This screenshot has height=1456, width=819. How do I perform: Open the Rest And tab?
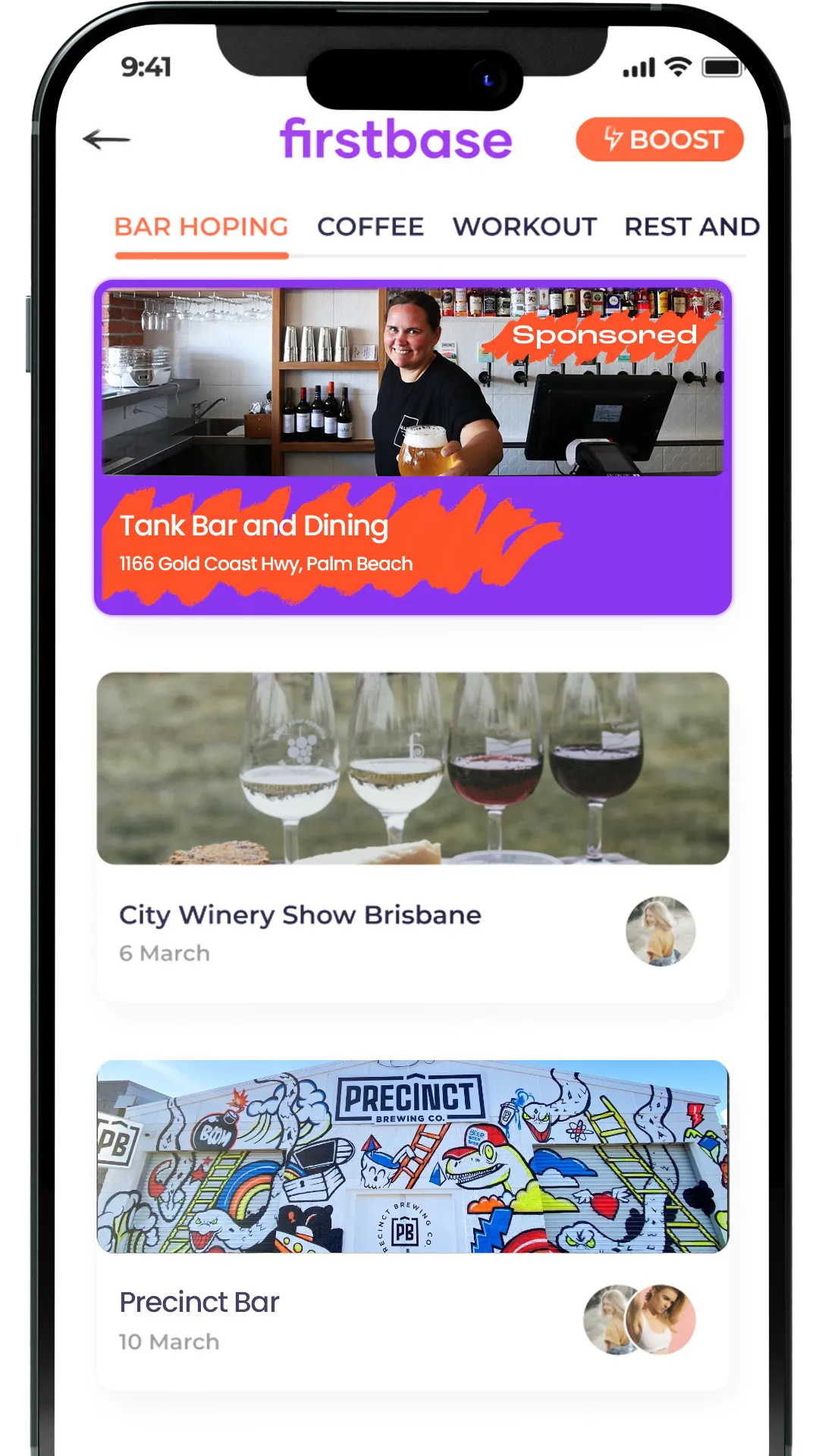(691, 227)
